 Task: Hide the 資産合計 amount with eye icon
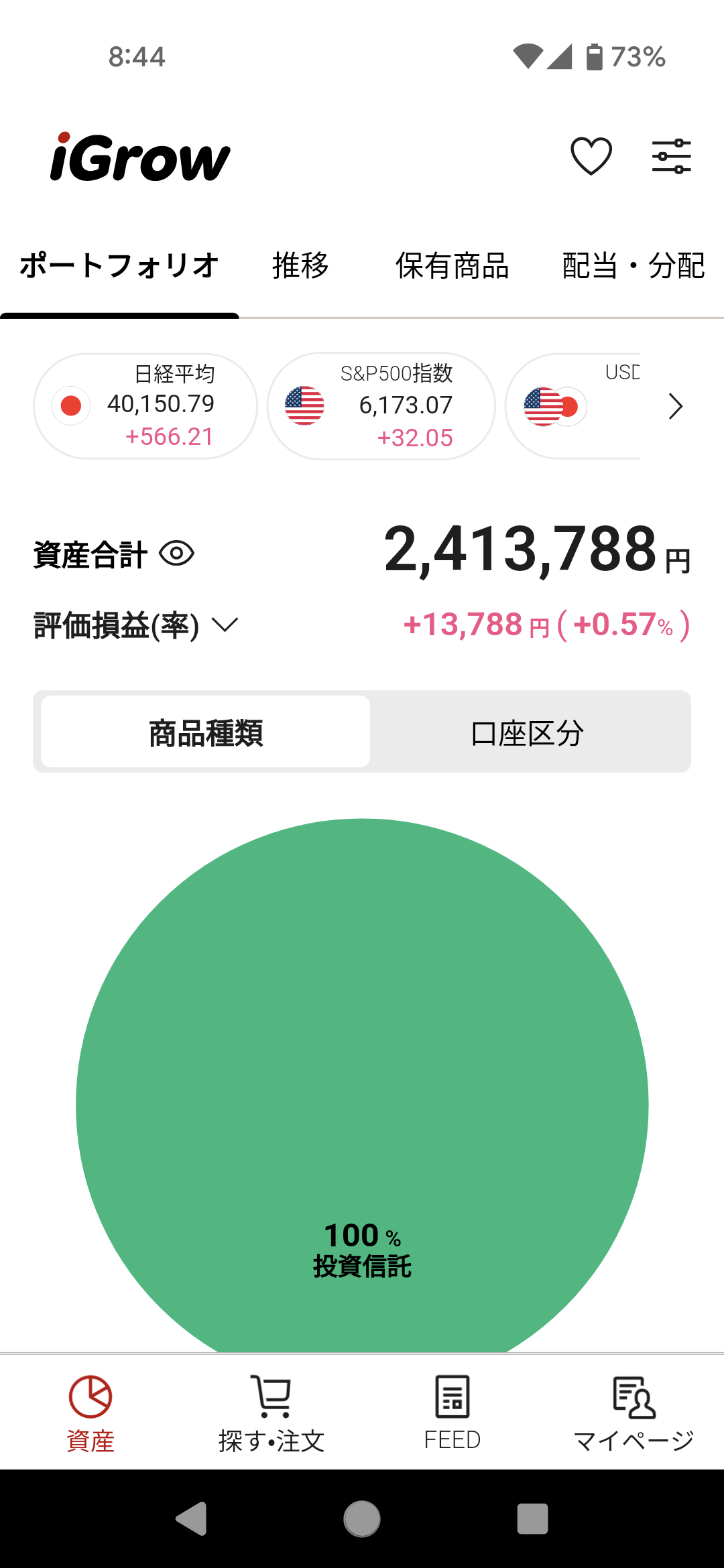click(177, 553)
